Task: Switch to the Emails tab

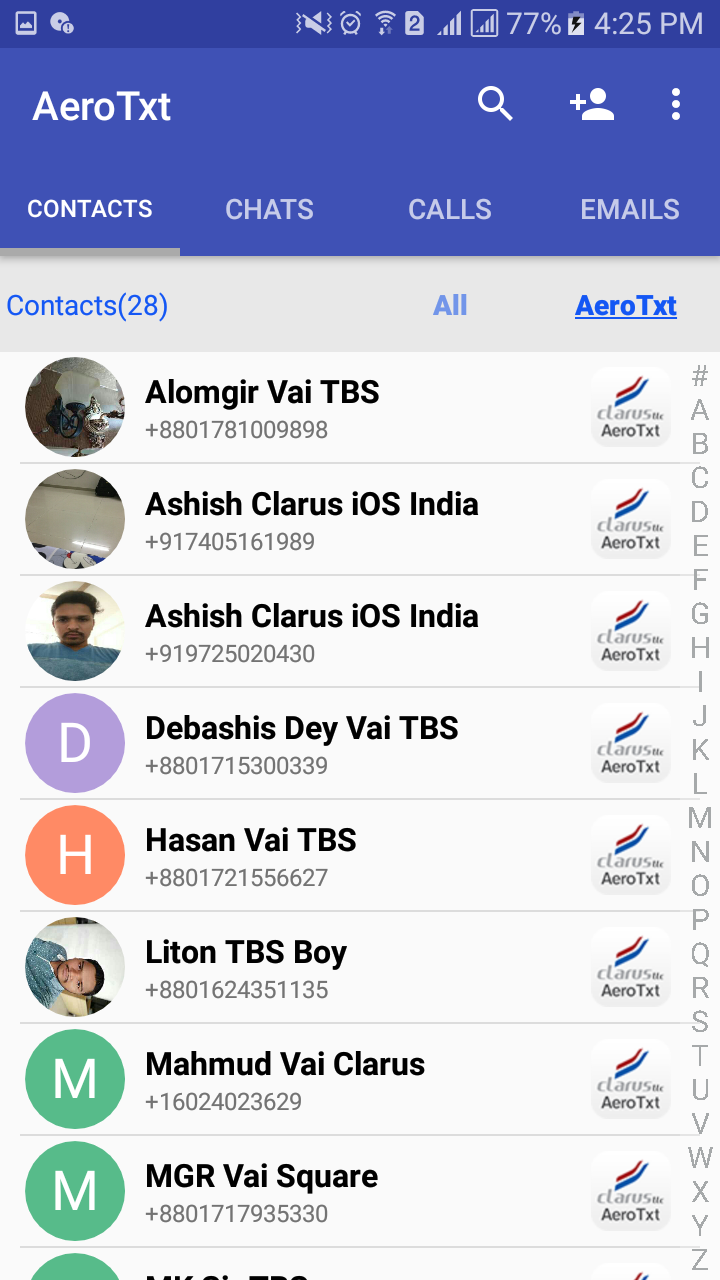Action: [x=630, y=209]
